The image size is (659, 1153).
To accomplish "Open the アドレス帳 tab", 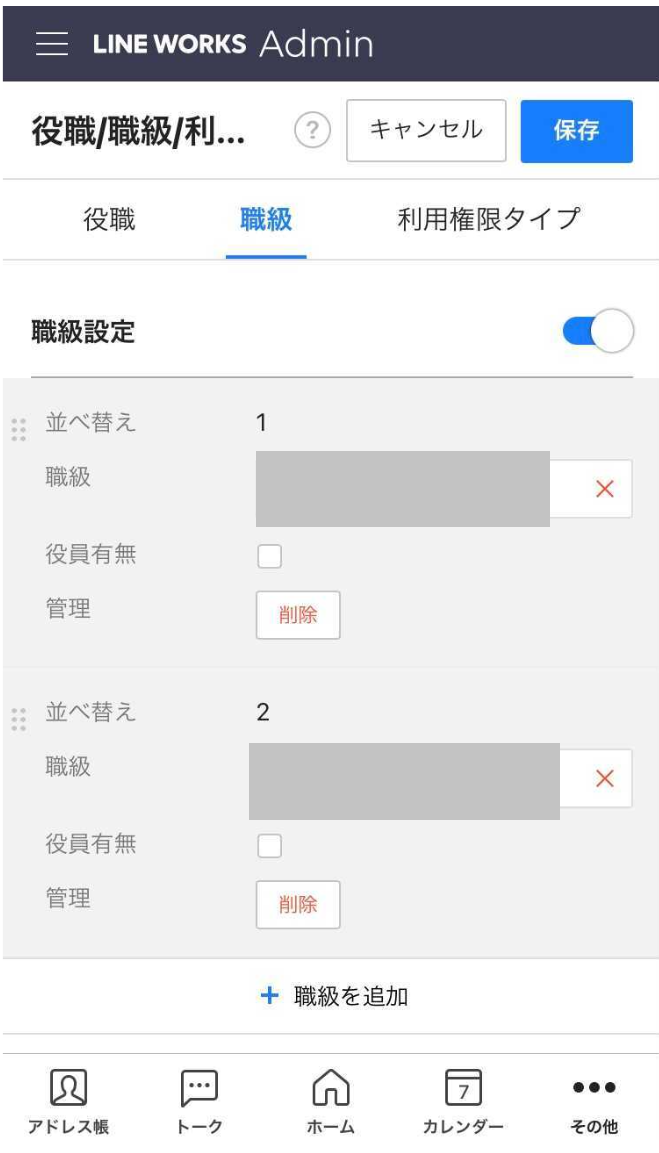I will 68,1102.
